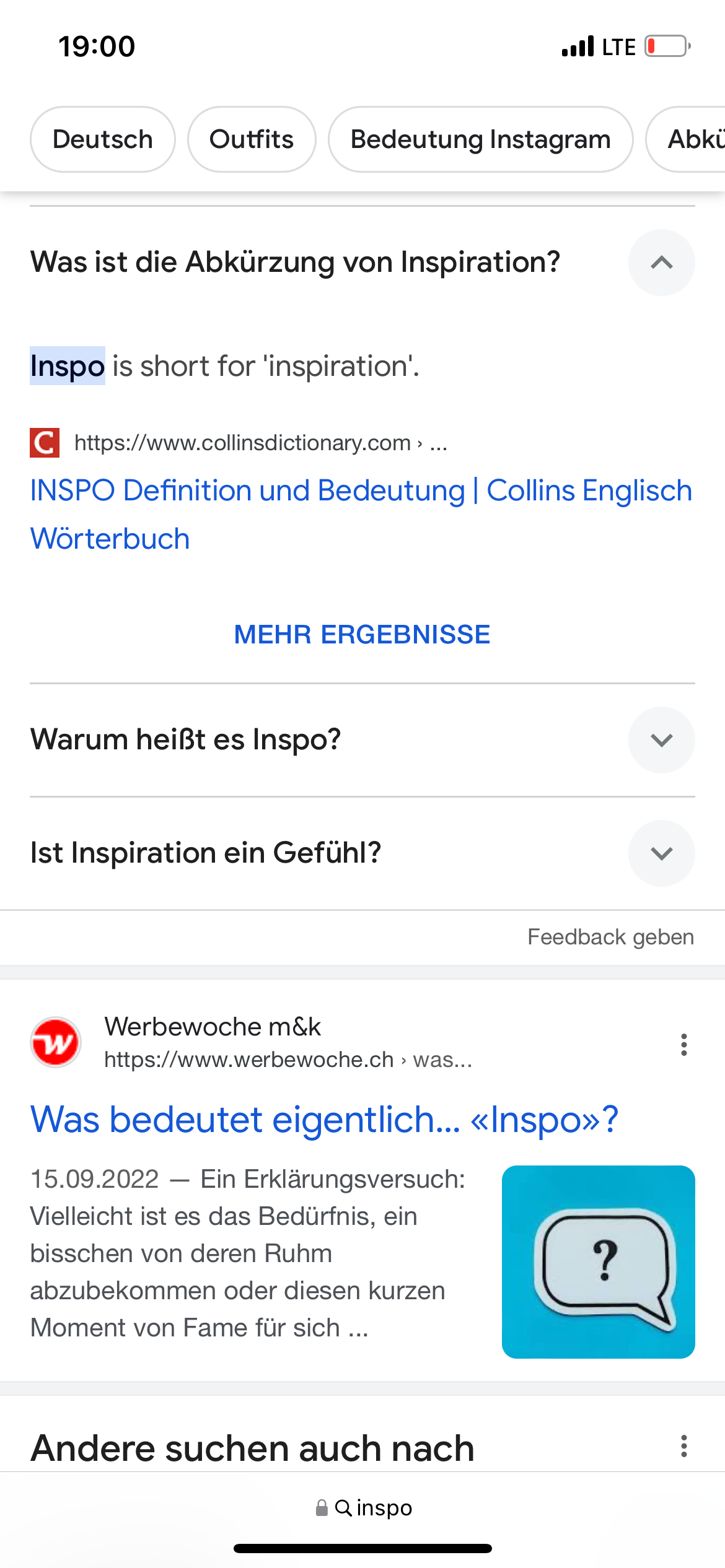Tap MEHR ERGEBNISSE
This screenshot has width=725, height=1568.
tap(362, 635)
